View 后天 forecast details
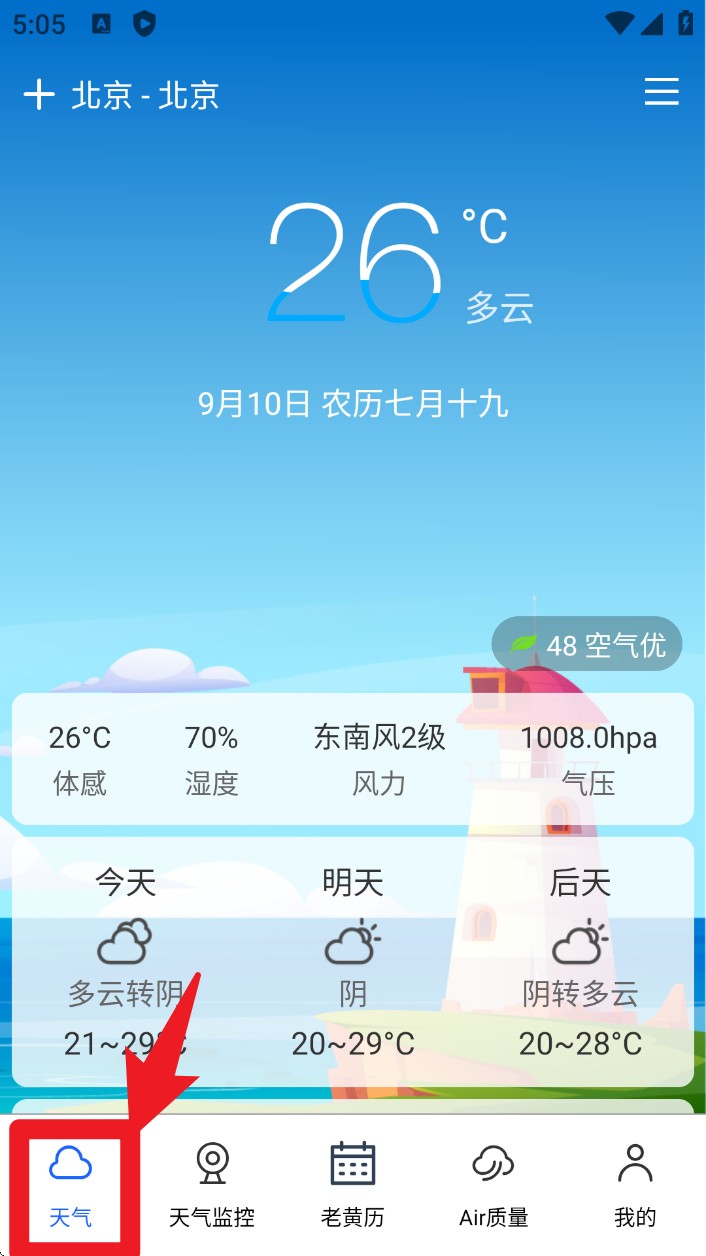 tap(580, 960)
